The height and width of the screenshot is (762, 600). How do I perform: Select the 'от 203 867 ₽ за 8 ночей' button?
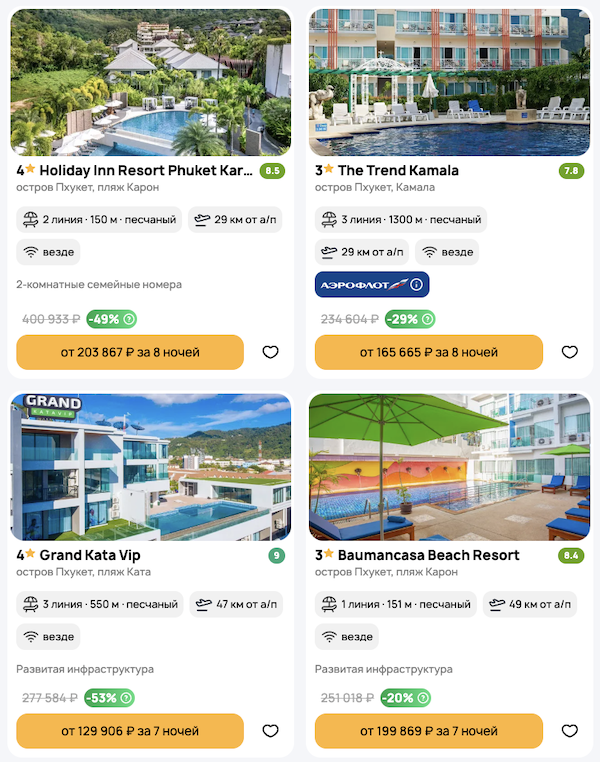tap(130, 352)
